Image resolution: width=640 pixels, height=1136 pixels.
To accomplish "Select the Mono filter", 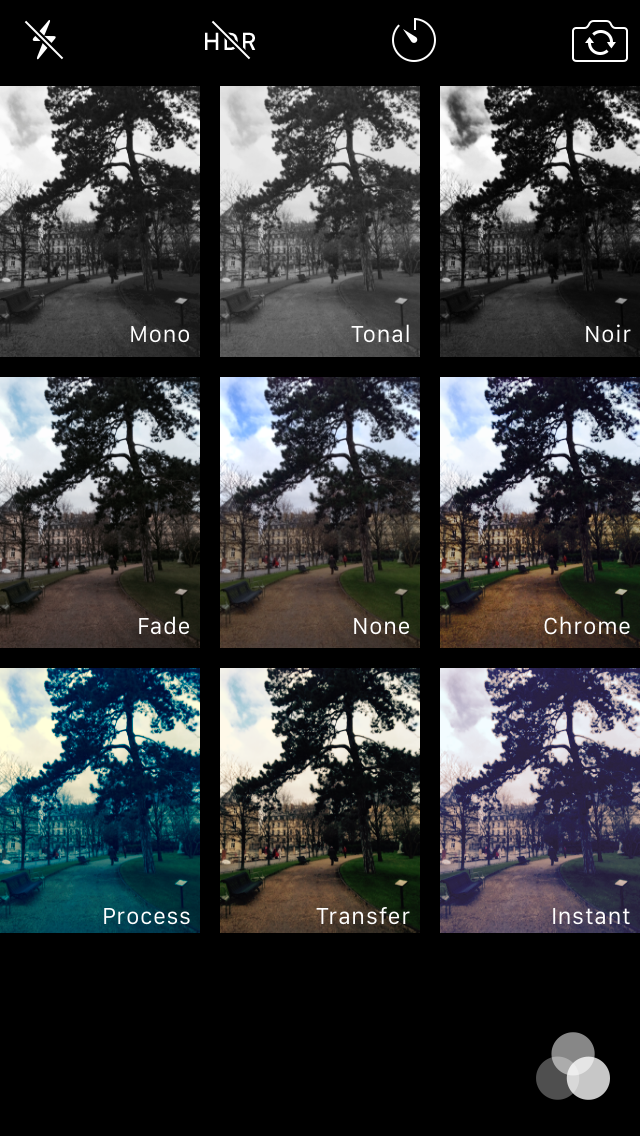I will [100, 221].
